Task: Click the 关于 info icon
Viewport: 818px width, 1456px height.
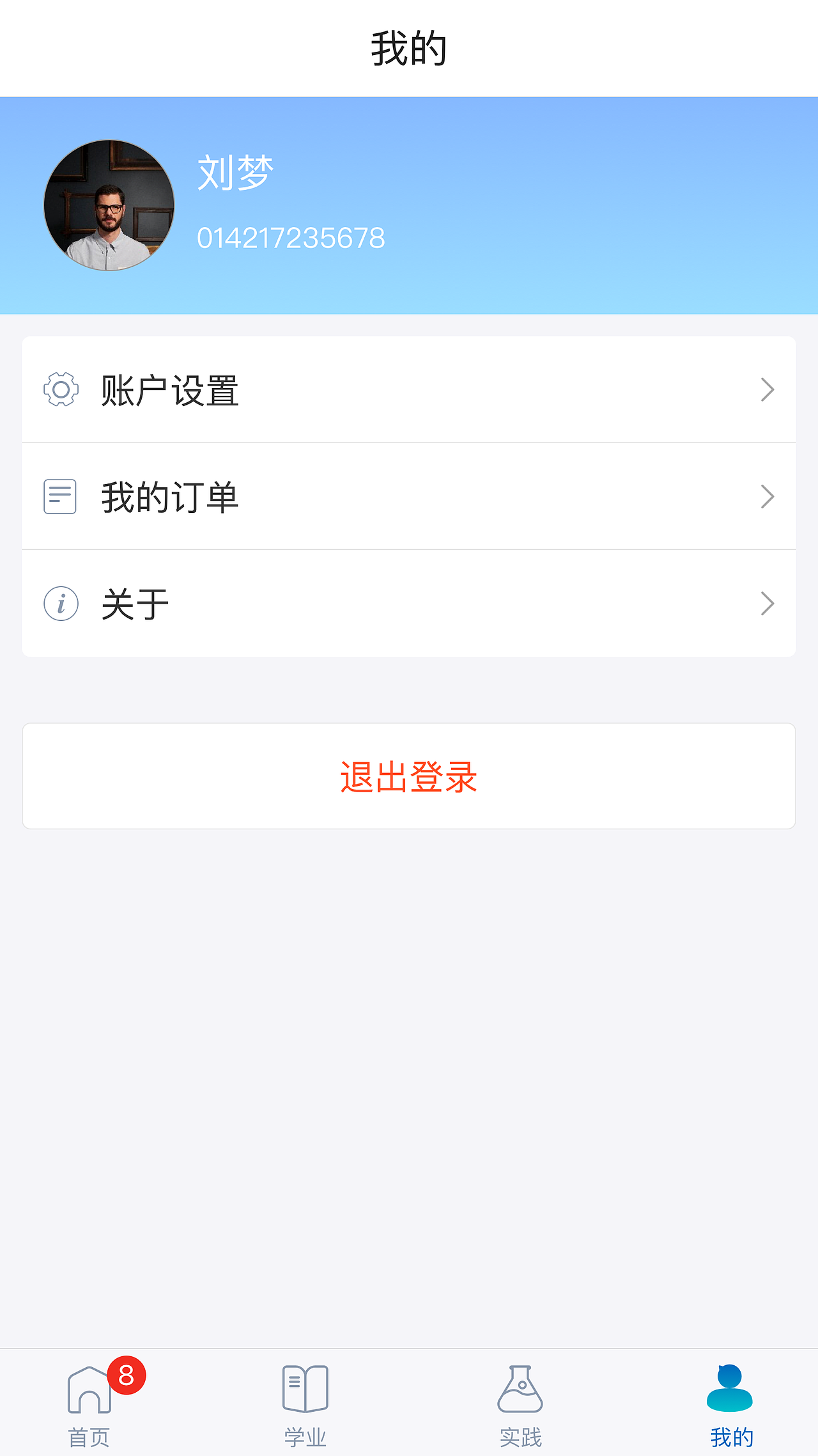Action: point(61,603)
